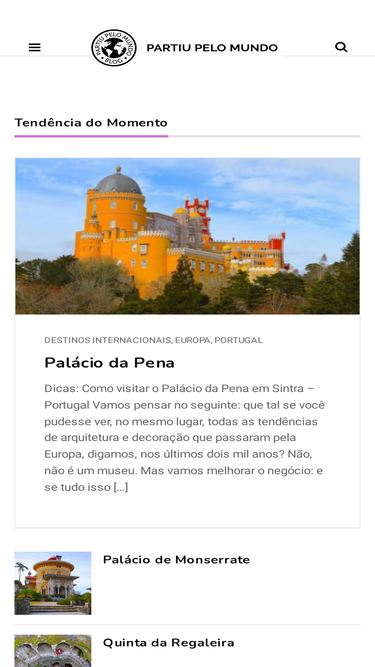Select the Europa category link
This screenshot has width=375, height=667.
click(x=193, y=340)
